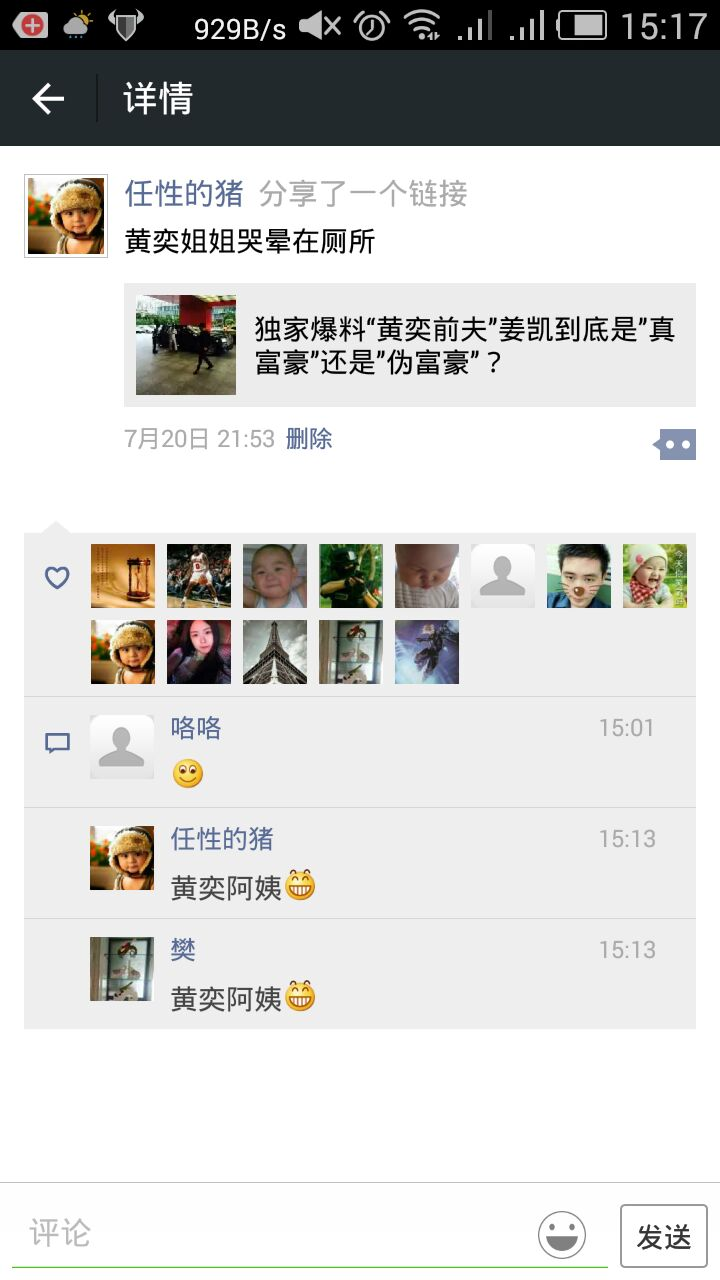
Task: Focus the 评论 comment input field
Action: point(270,1233)
